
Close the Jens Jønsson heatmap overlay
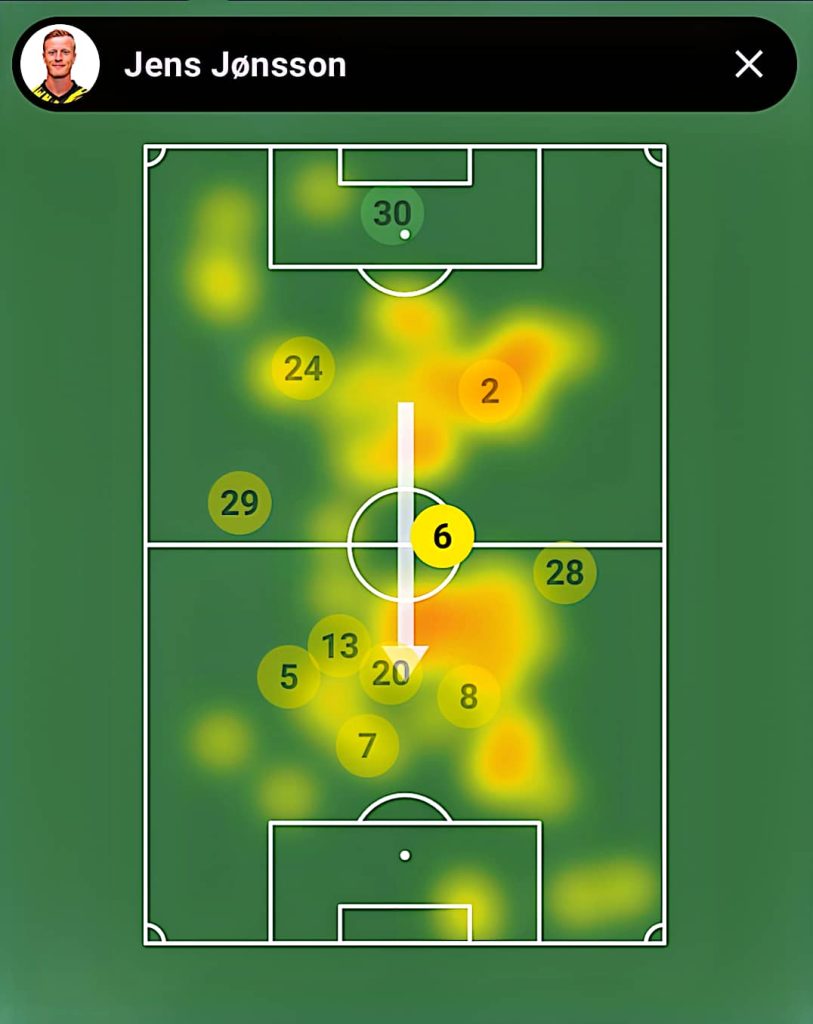[x=748, y=65]
